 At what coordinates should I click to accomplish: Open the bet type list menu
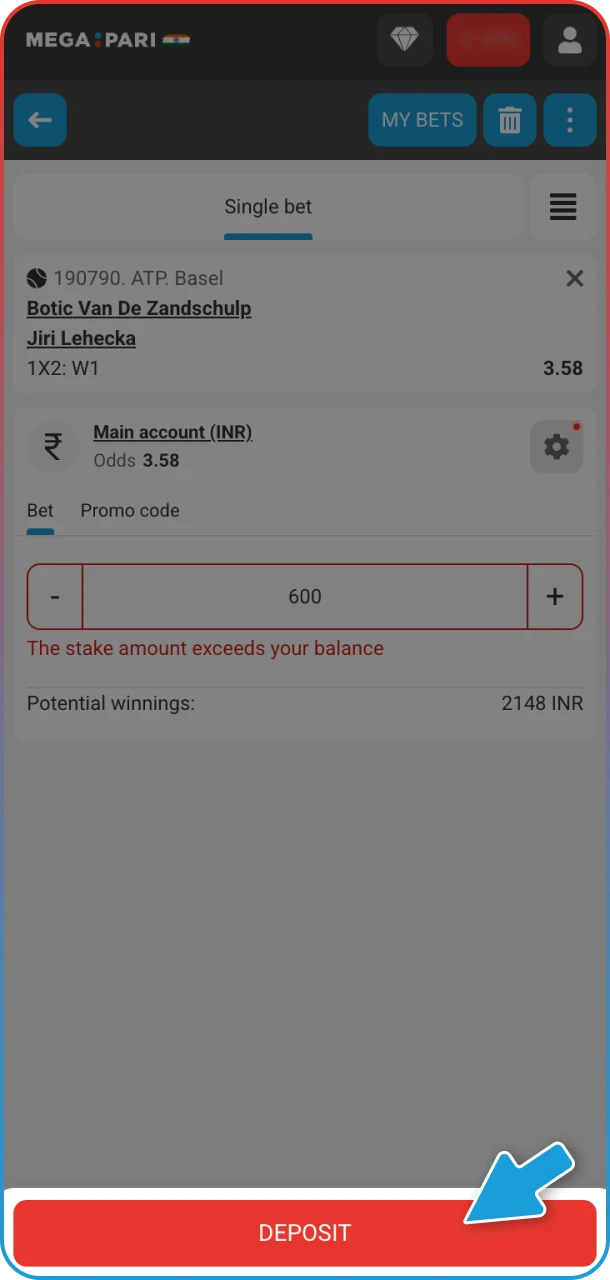coord(563,207)
